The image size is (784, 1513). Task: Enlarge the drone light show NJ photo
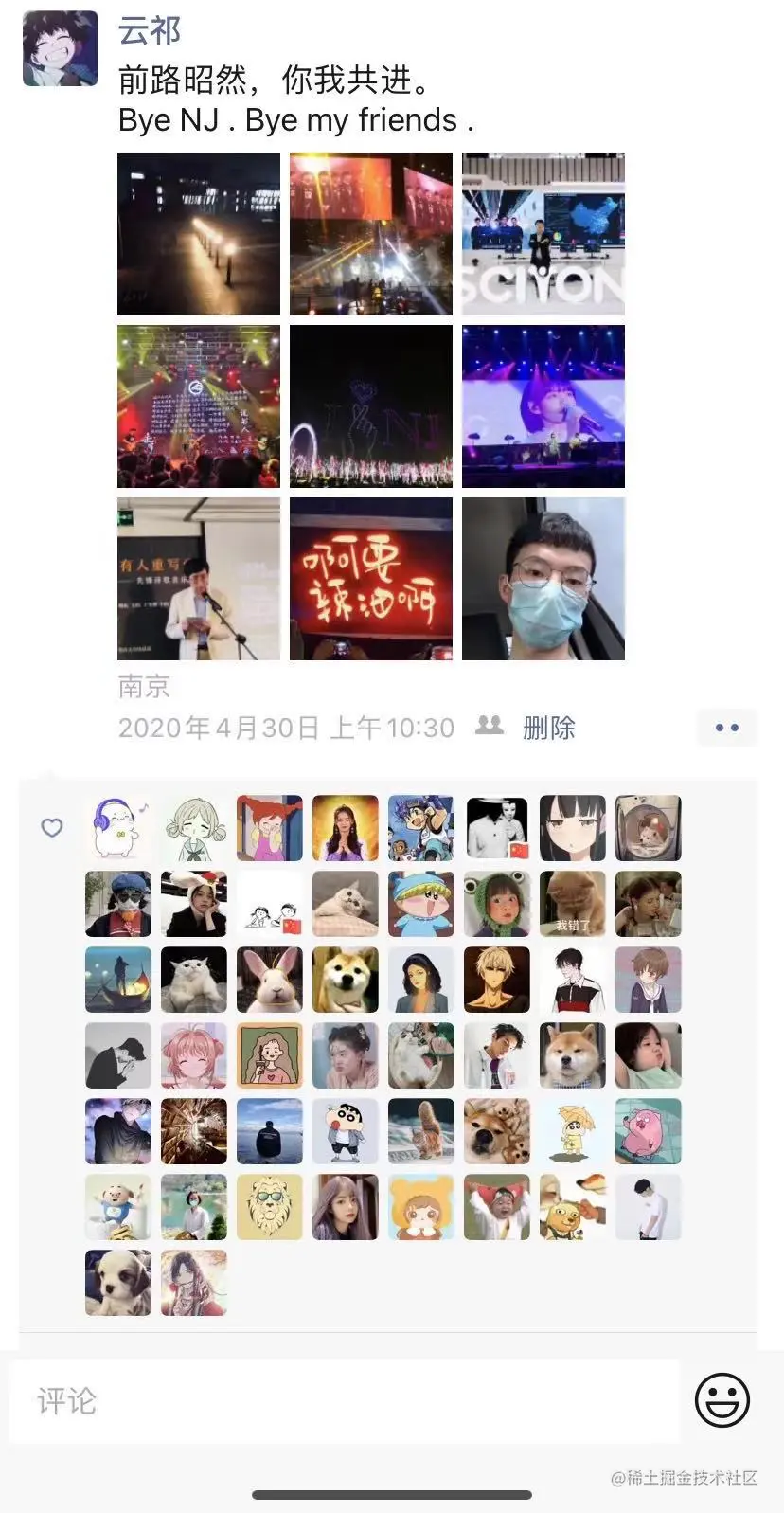[x=371, y=406]
